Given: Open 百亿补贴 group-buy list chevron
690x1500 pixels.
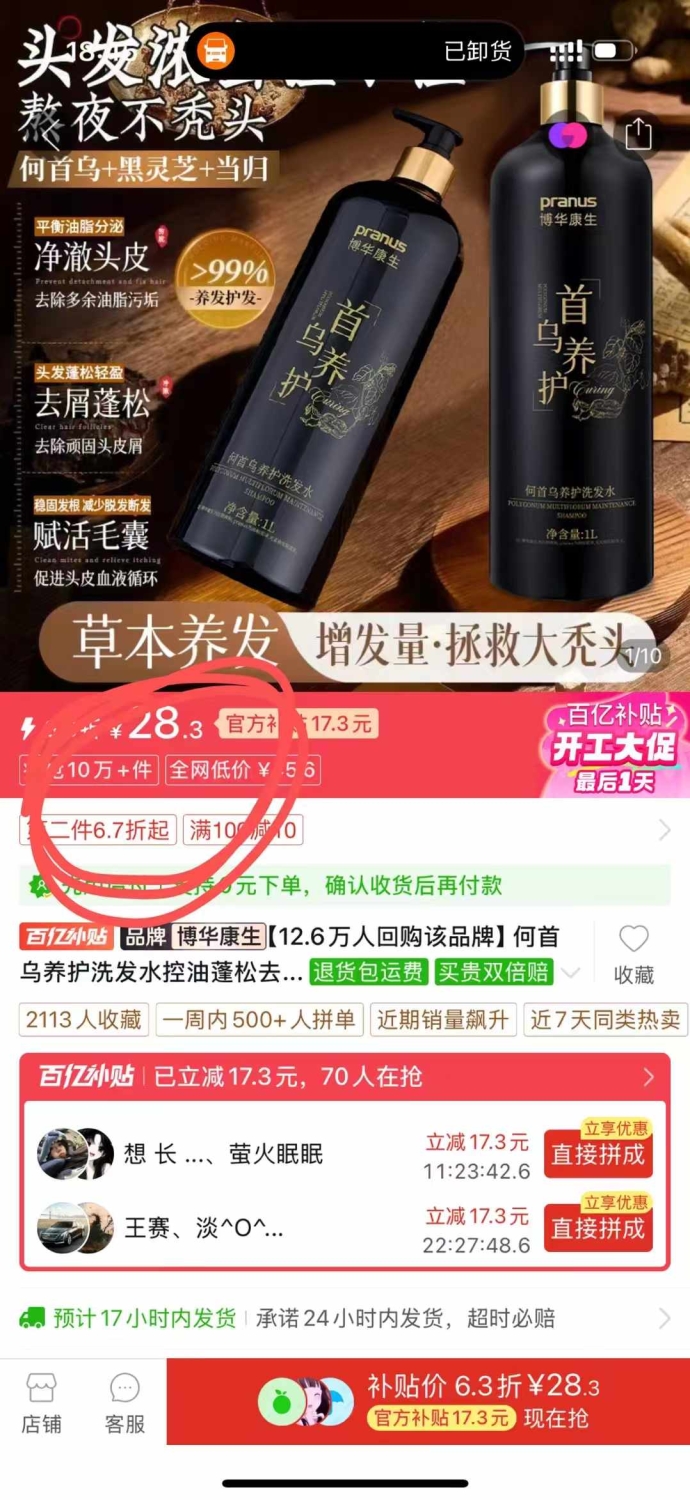Looking at the screenshot, I should (x=649, y=1077).
